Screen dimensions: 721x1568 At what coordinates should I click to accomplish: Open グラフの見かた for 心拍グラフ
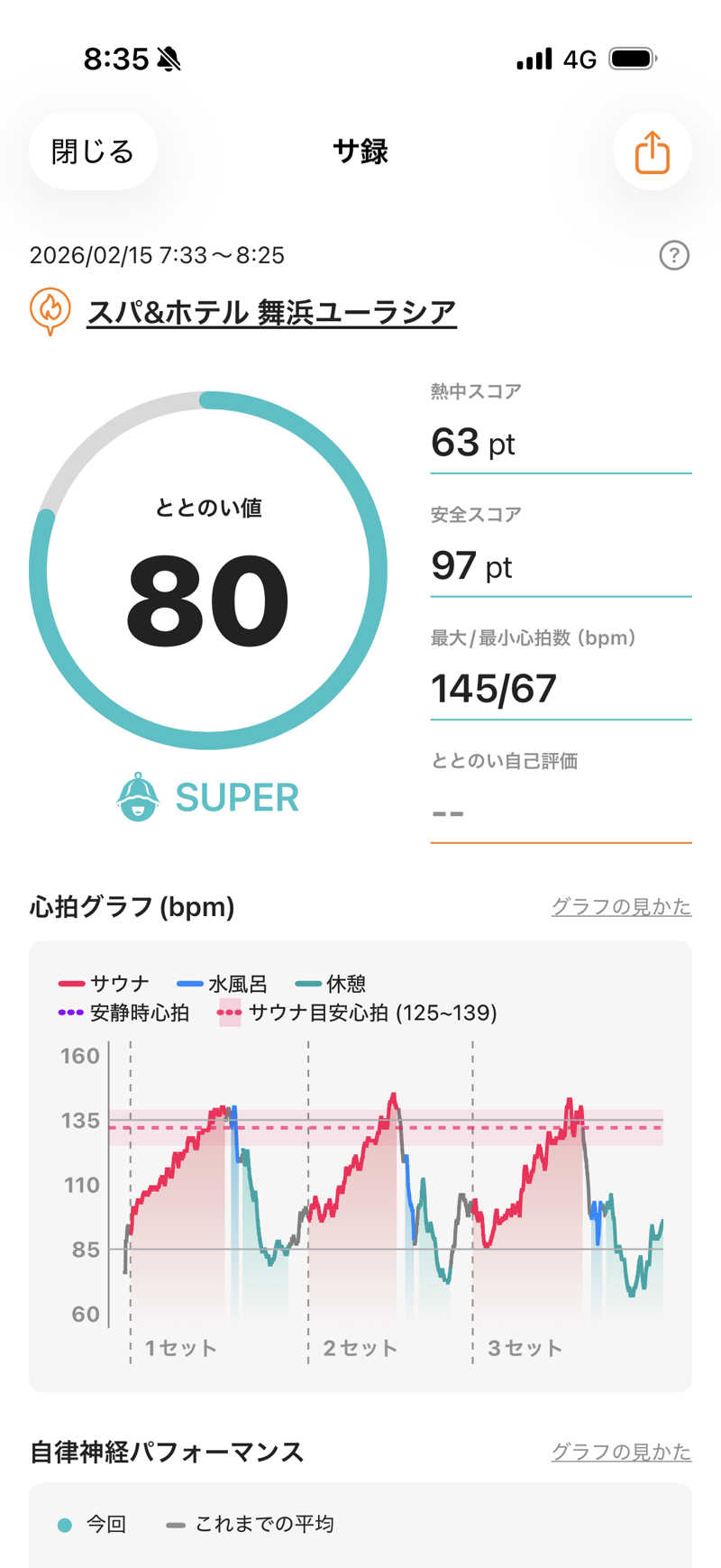click(x=621, y=906)
